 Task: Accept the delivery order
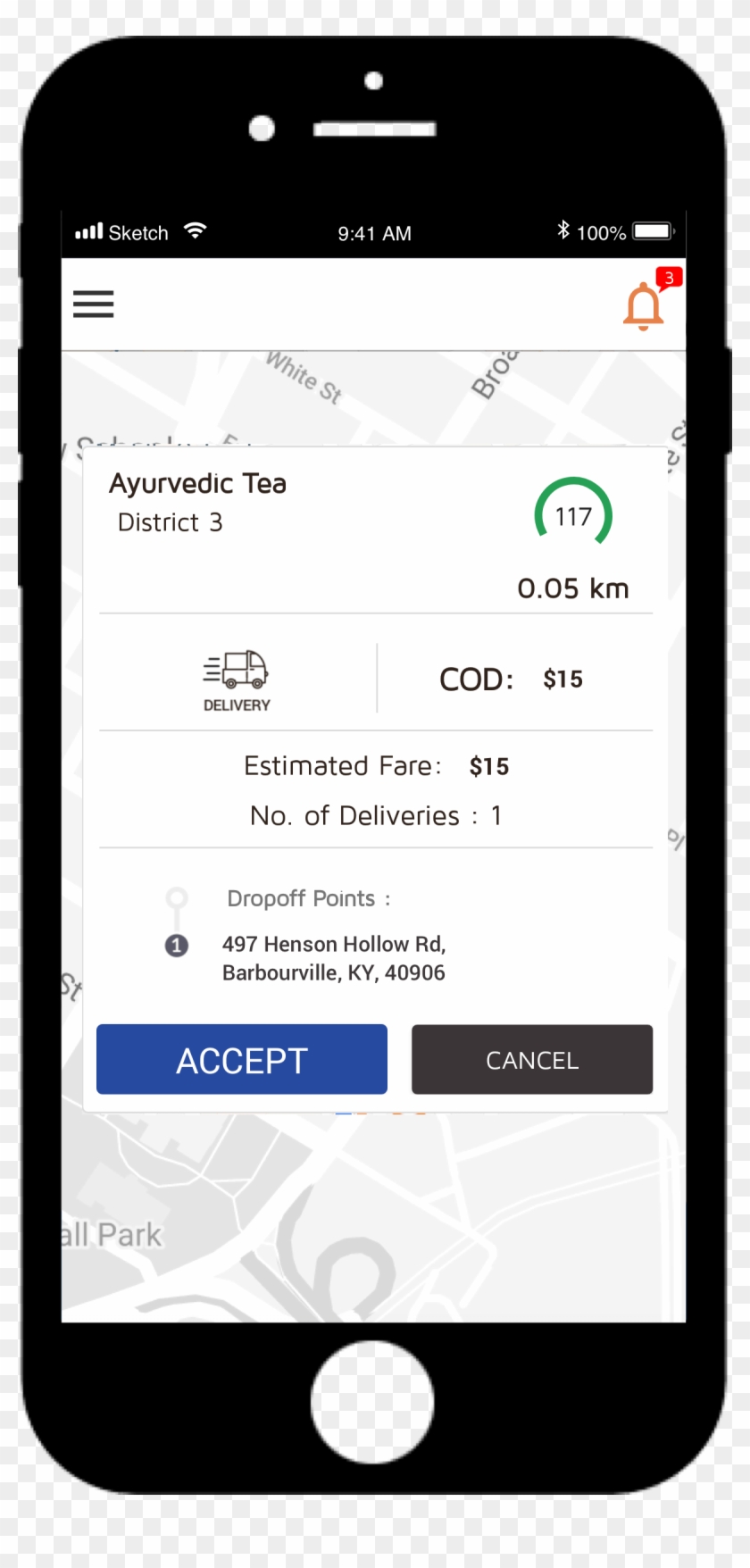pos(241,1060)
